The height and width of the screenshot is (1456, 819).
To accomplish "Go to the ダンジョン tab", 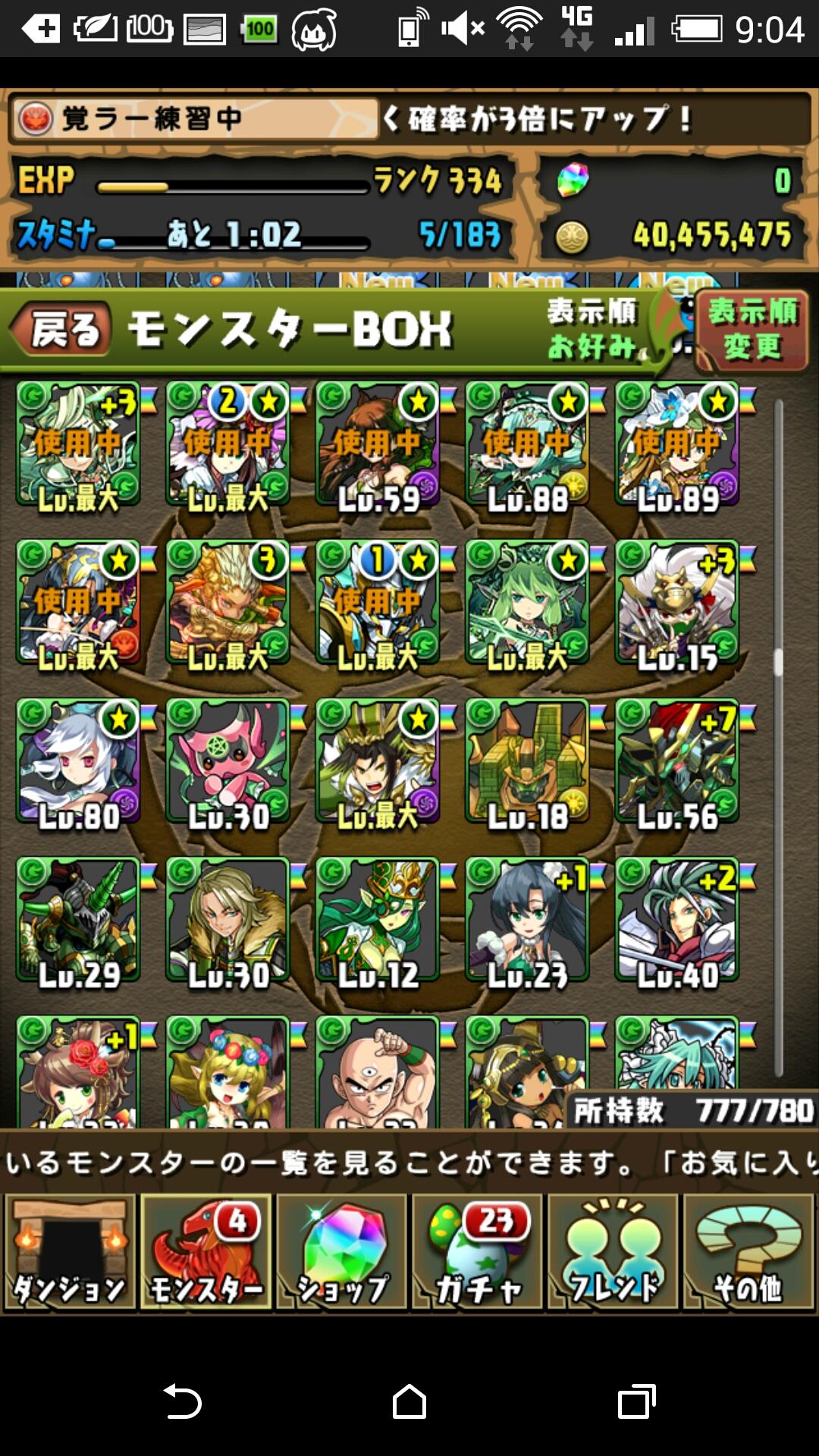I will tap(70, 1252).
